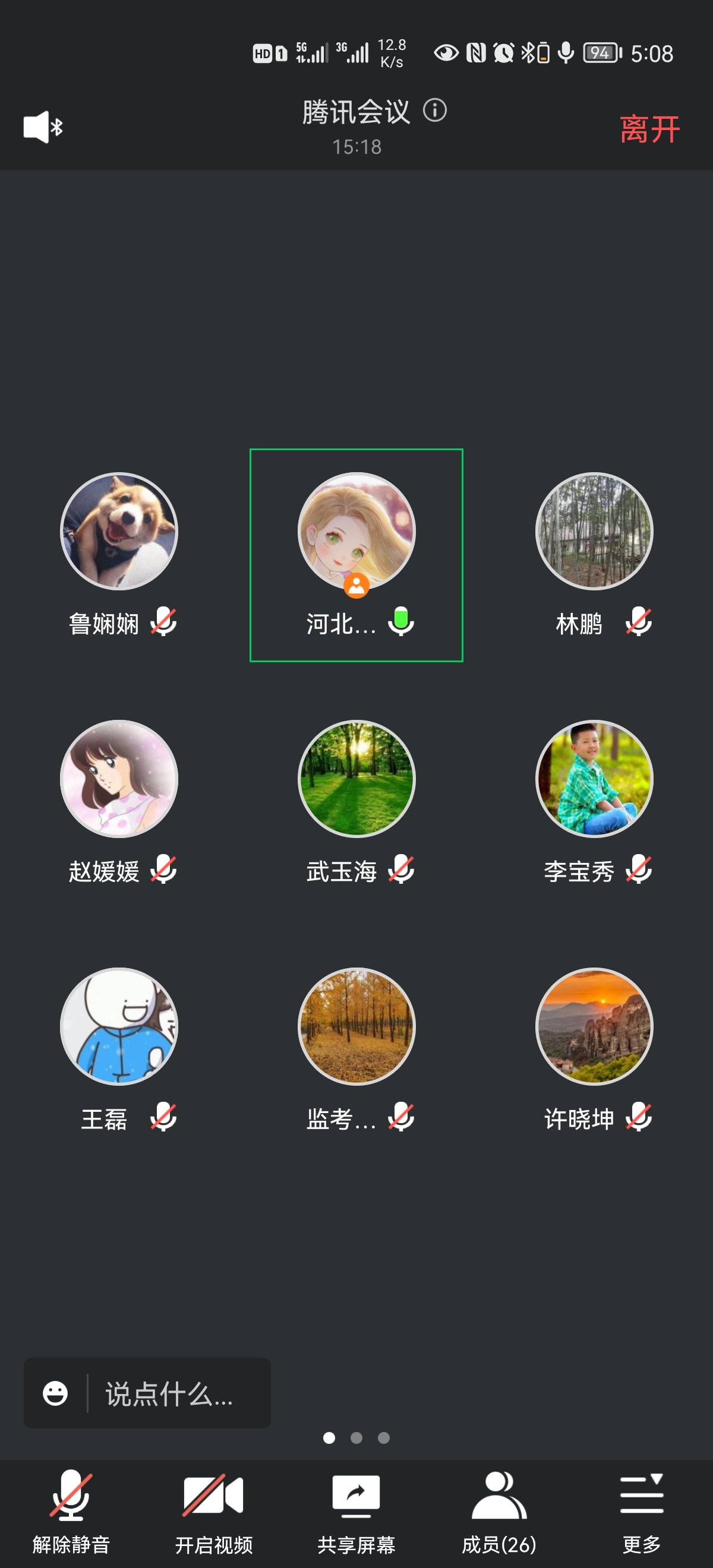Tap 武玉海's avatar tile
713x1568 pixels.
pyautogui.click(x=356, y=779)
